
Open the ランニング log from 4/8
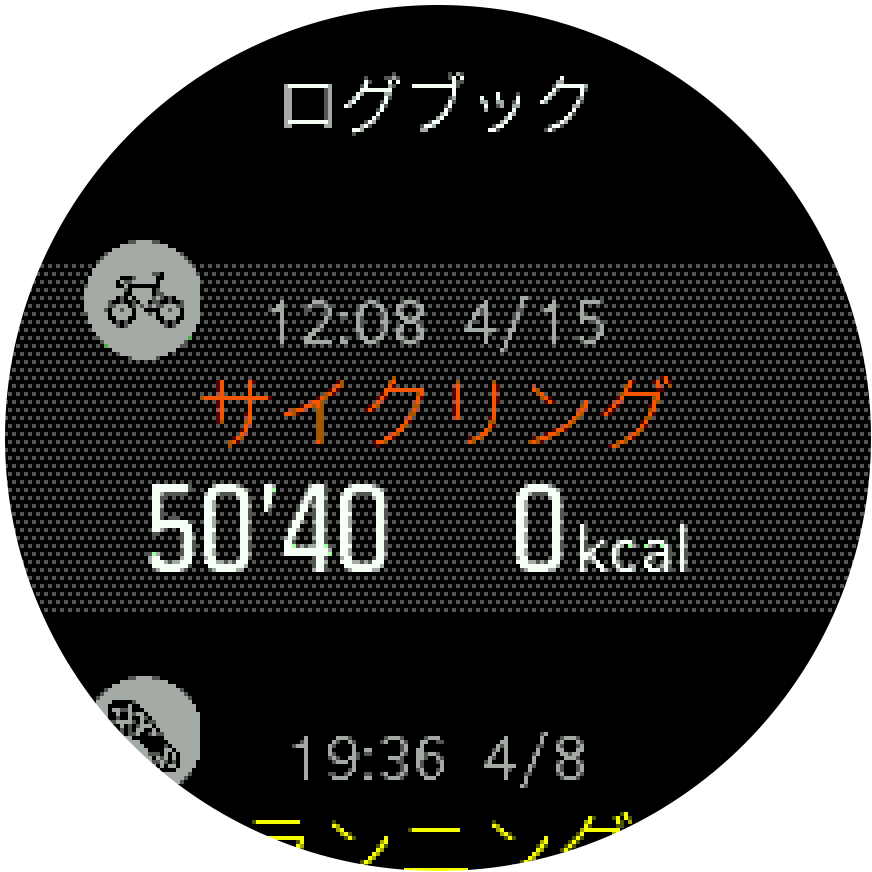coord(436,790)
